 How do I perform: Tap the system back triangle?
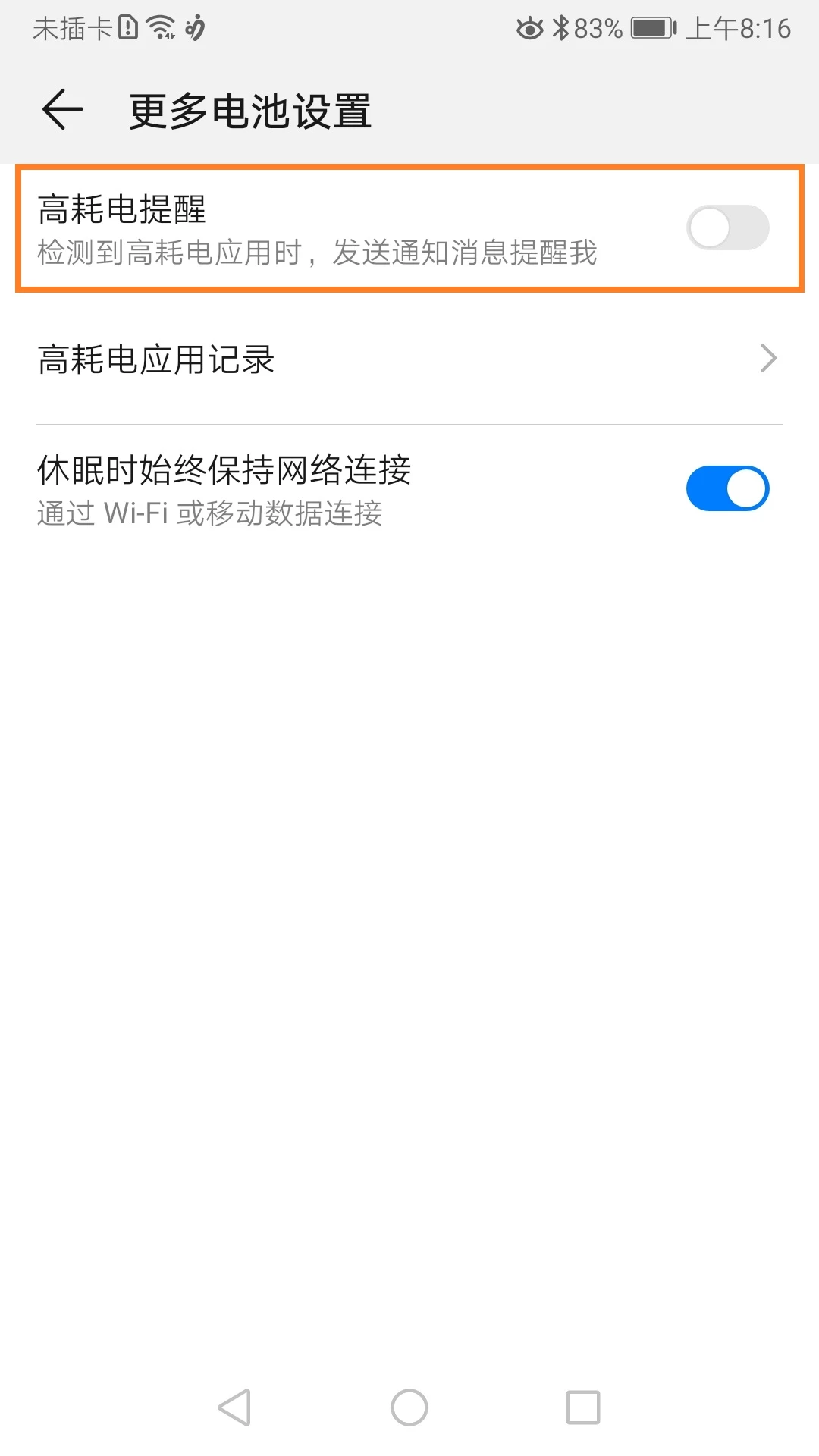235,1407
